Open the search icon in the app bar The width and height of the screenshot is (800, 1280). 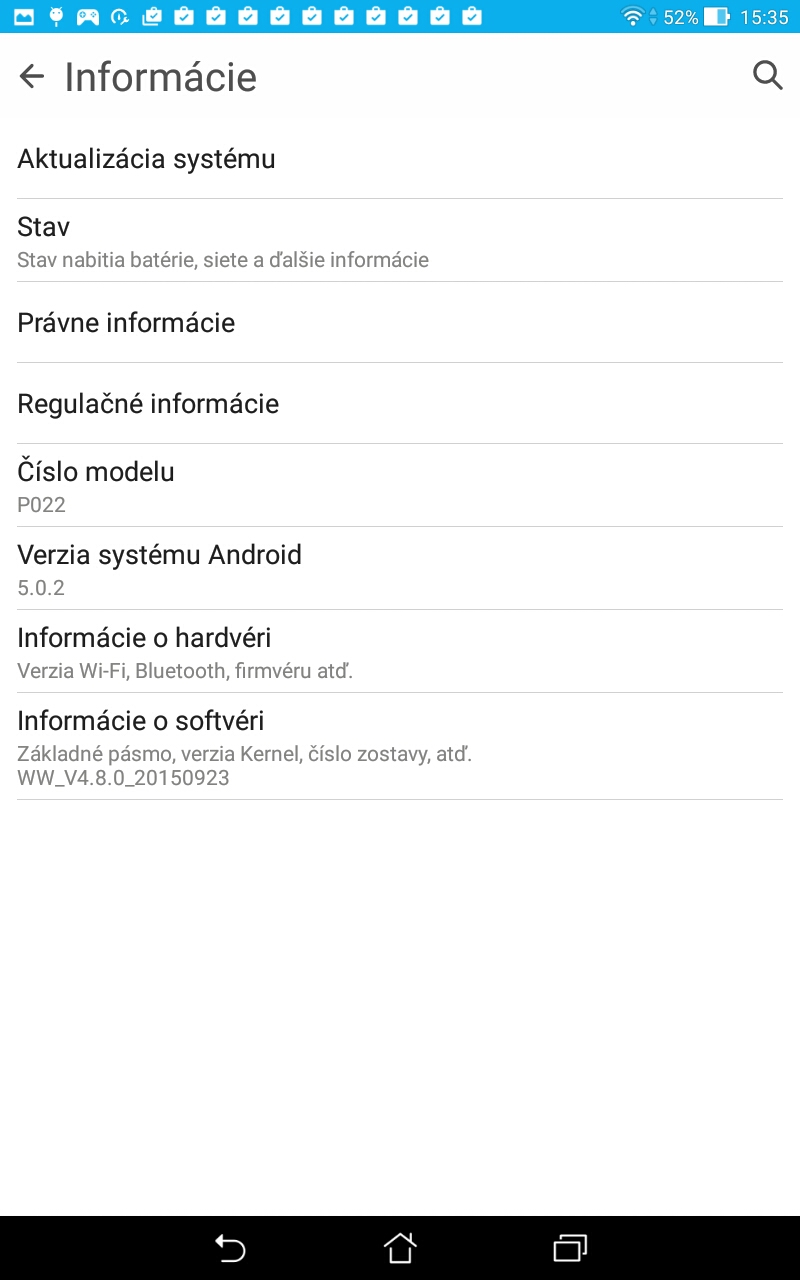(767, 75)
